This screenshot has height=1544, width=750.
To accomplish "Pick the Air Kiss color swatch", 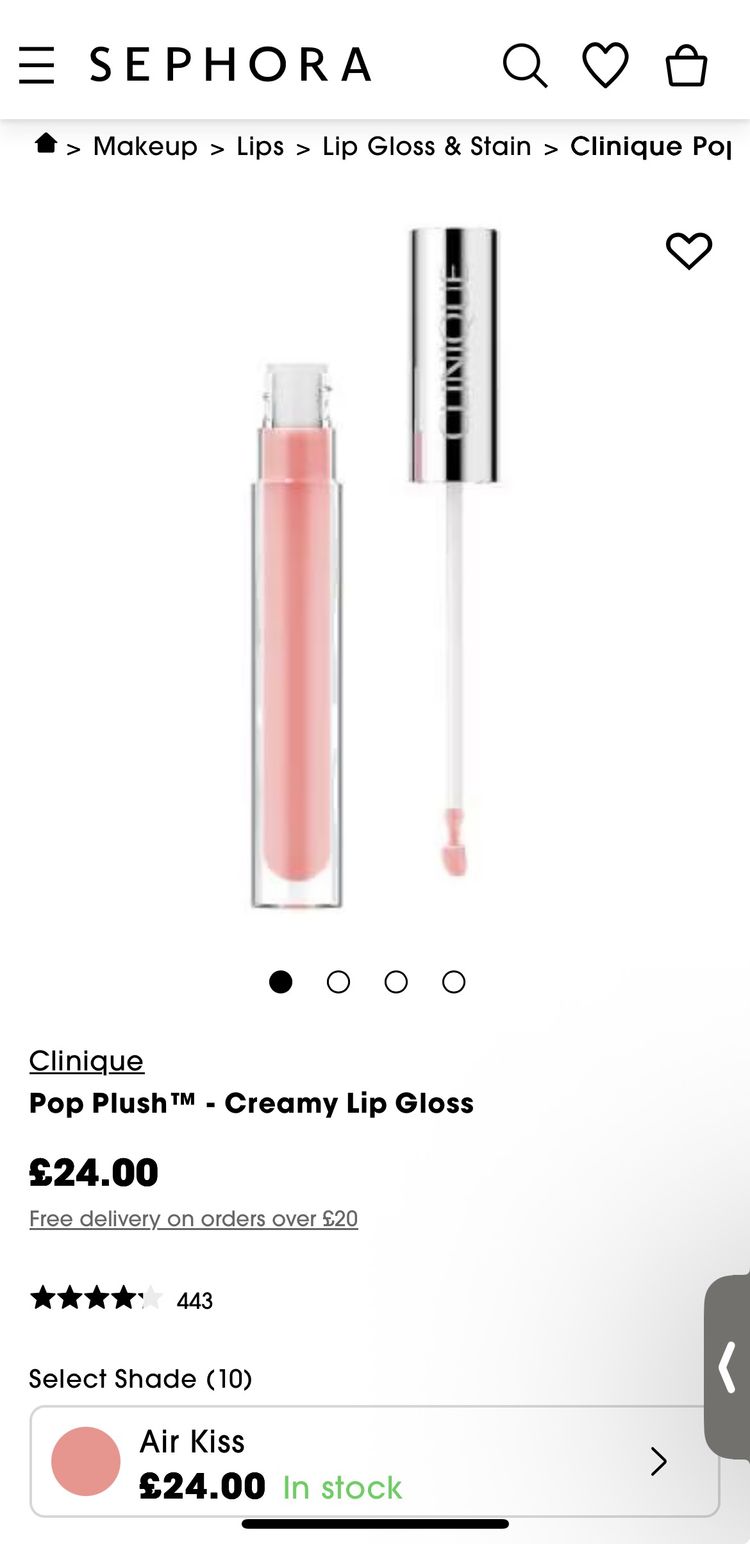I will [x=87, y=1461].
